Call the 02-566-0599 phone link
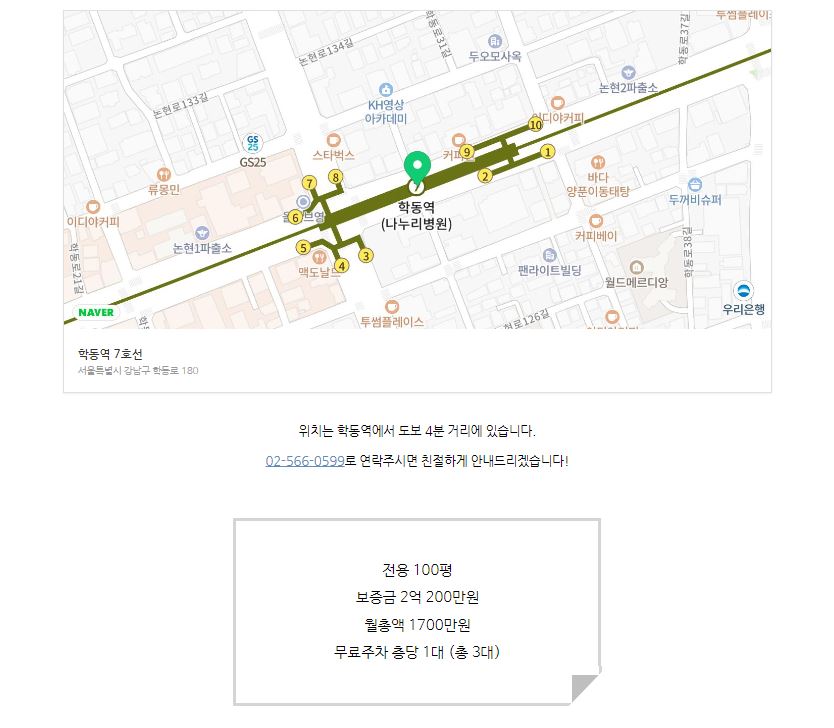The image size is (834, 728). (x=305, y=461)
